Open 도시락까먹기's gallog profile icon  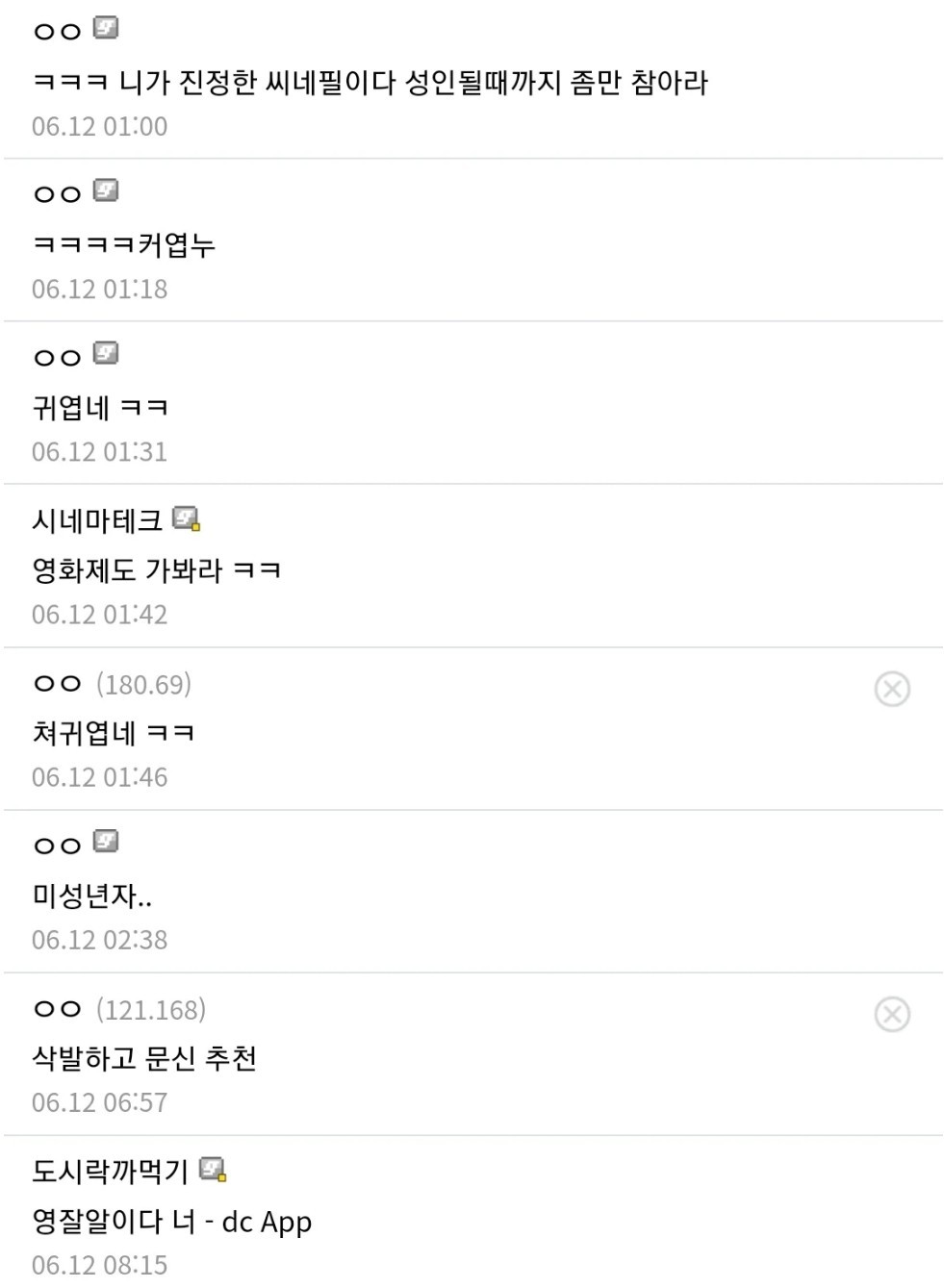(x=213, y=1170)
